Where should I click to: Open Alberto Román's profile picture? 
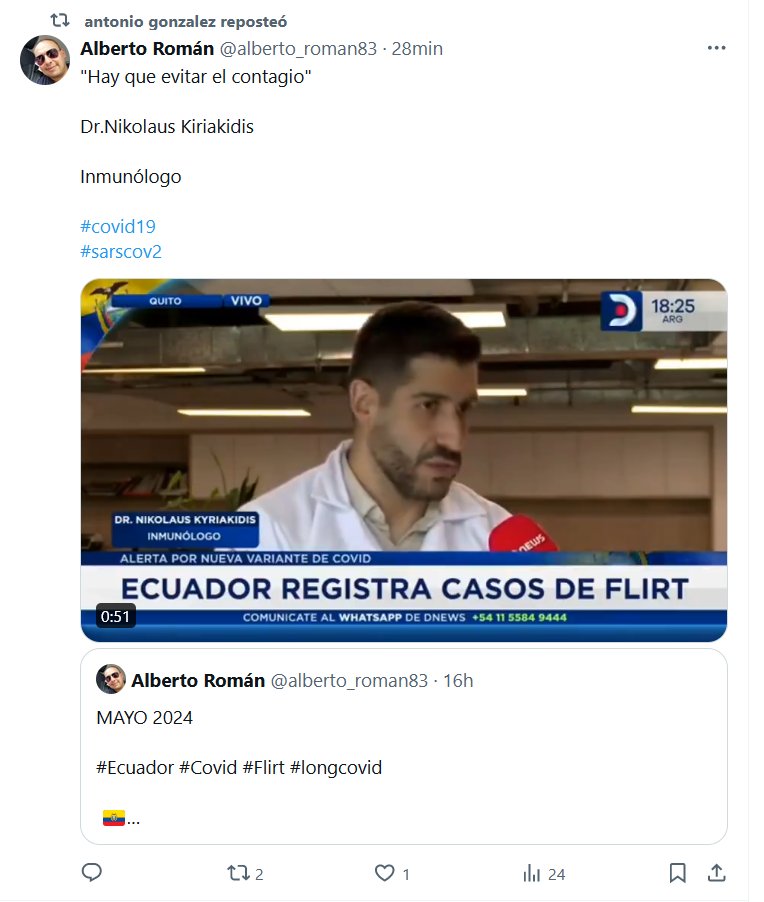pyautogui.click(x=45, y=60)
